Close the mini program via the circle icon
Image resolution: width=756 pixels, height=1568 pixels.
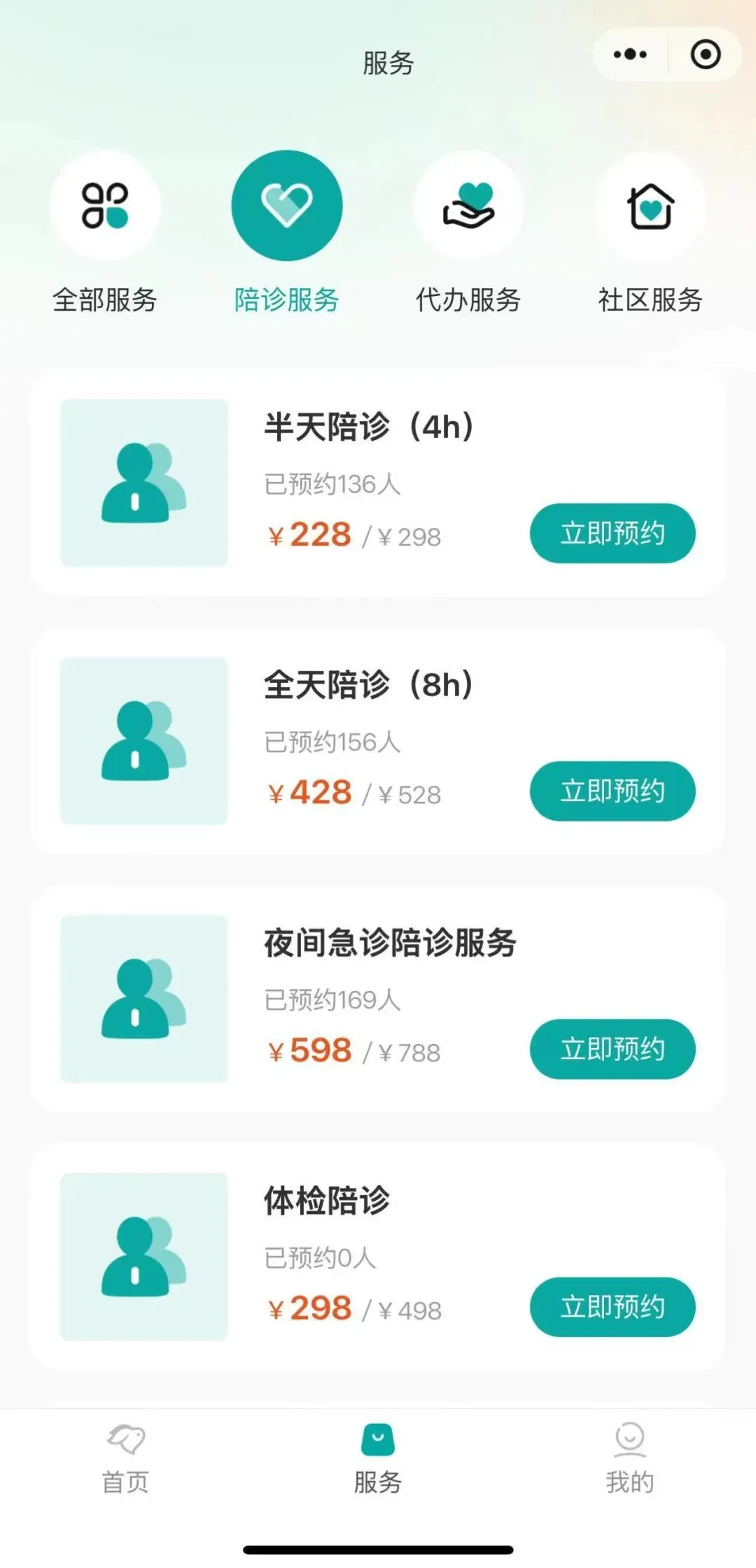click(x=705, y=55)
